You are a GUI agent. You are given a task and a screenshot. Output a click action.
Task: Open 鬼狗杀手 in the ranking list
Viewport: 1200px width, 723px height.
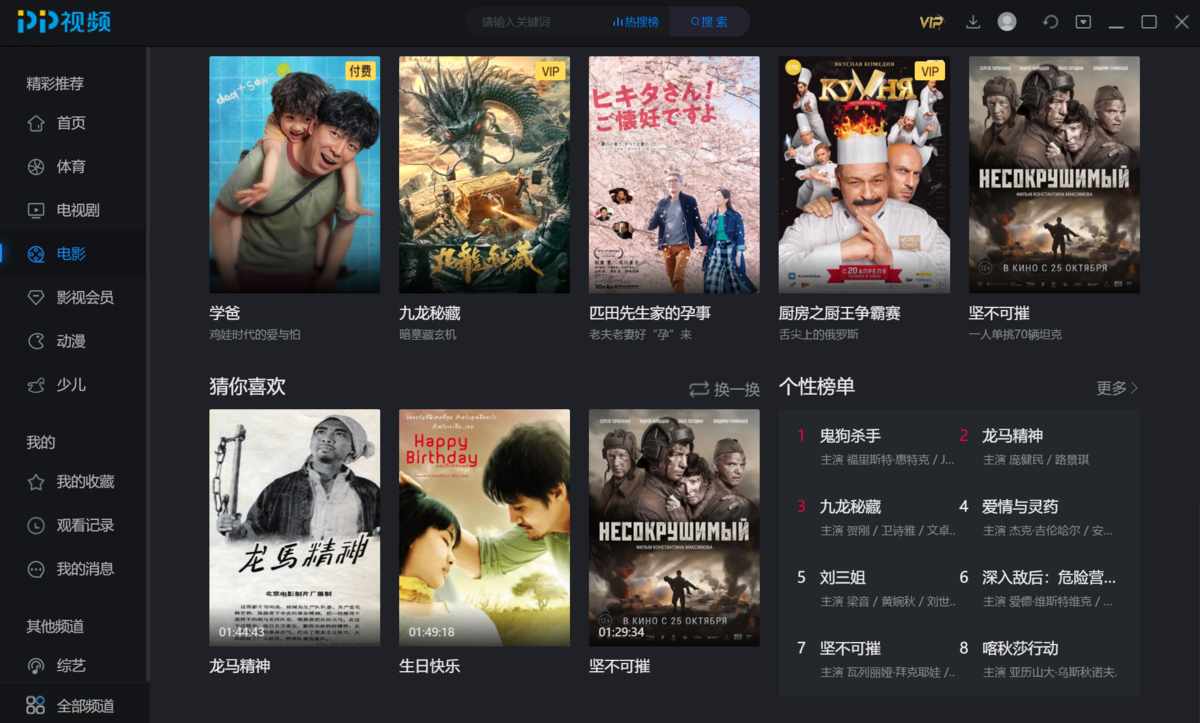click(x=849, y=436)
